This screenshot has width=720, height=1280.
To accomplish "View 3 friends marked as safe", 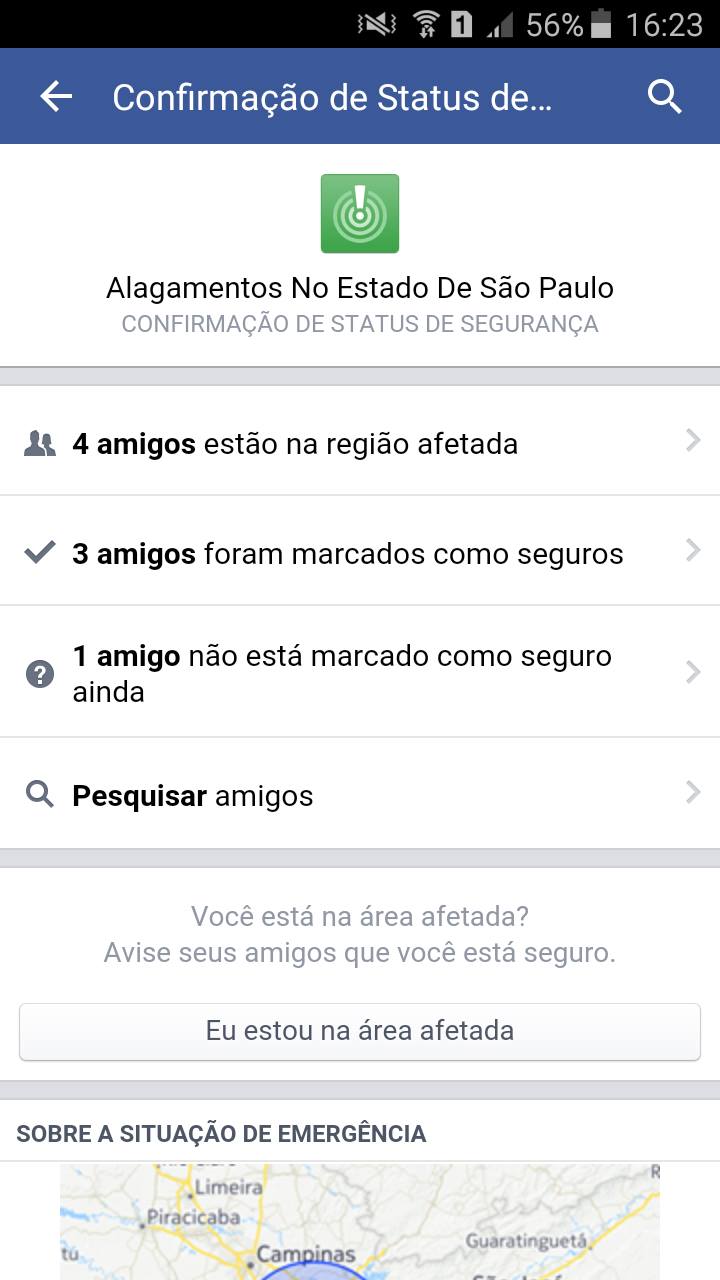I will (360, 552).
